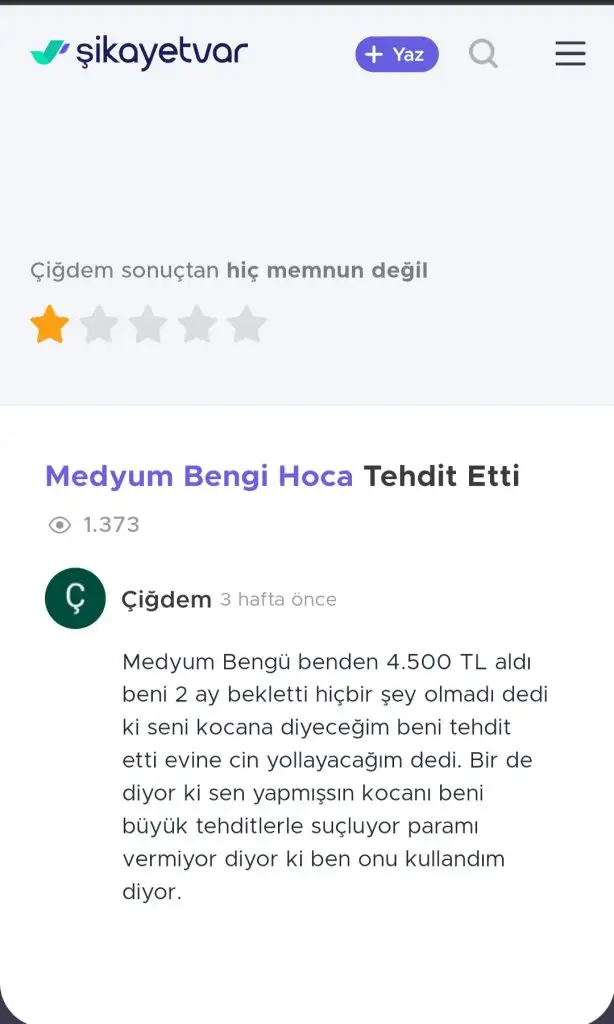Viewport: 614px width, 1024px height.
Task: Open Çiğdem's user name link
Action: pyautogui.click(x=166, y=600)
